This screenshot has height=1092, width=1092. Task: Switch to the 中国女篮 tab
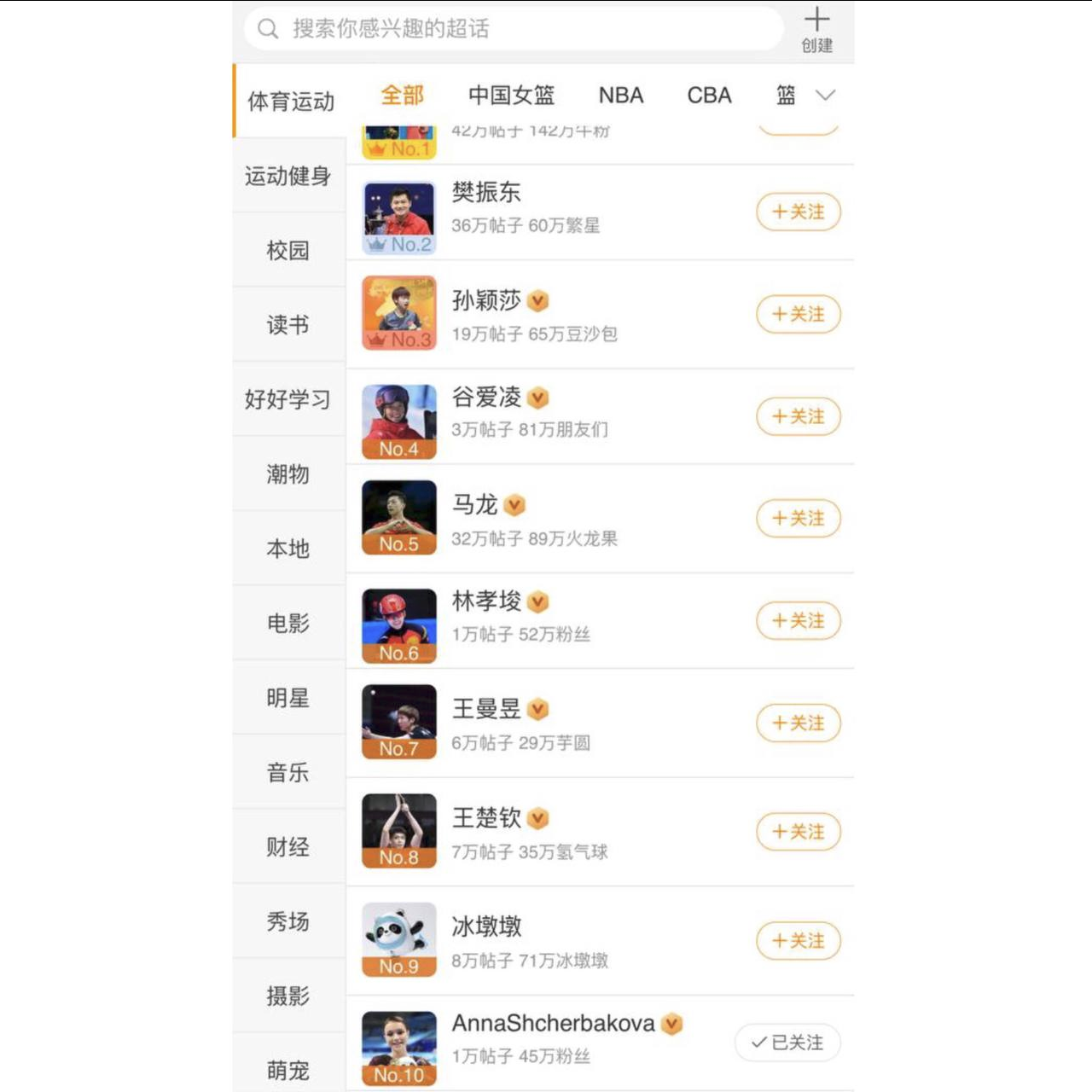pos(511,96)
